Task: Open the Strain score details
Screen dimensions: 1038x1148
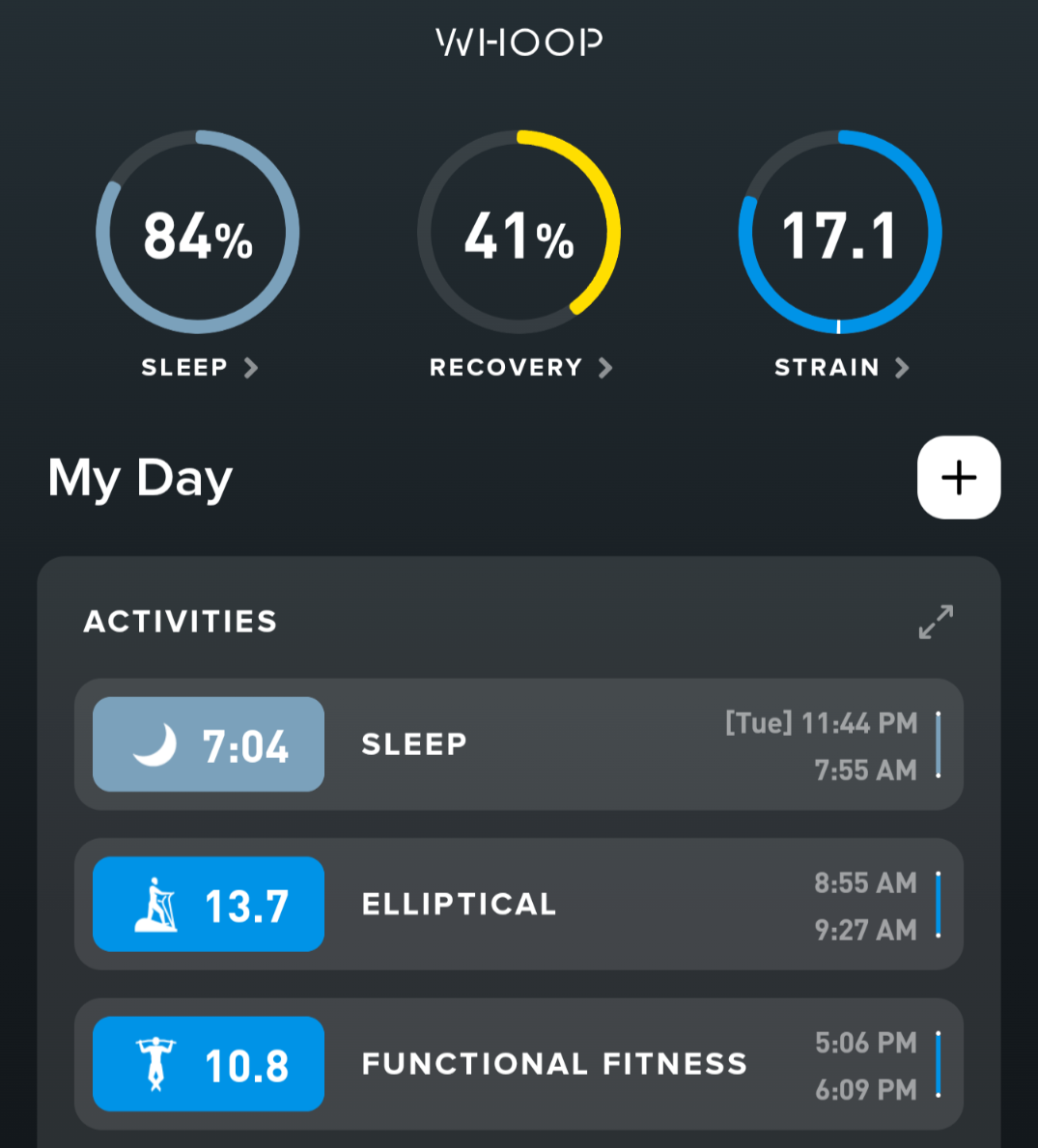Action: [841, 367]
